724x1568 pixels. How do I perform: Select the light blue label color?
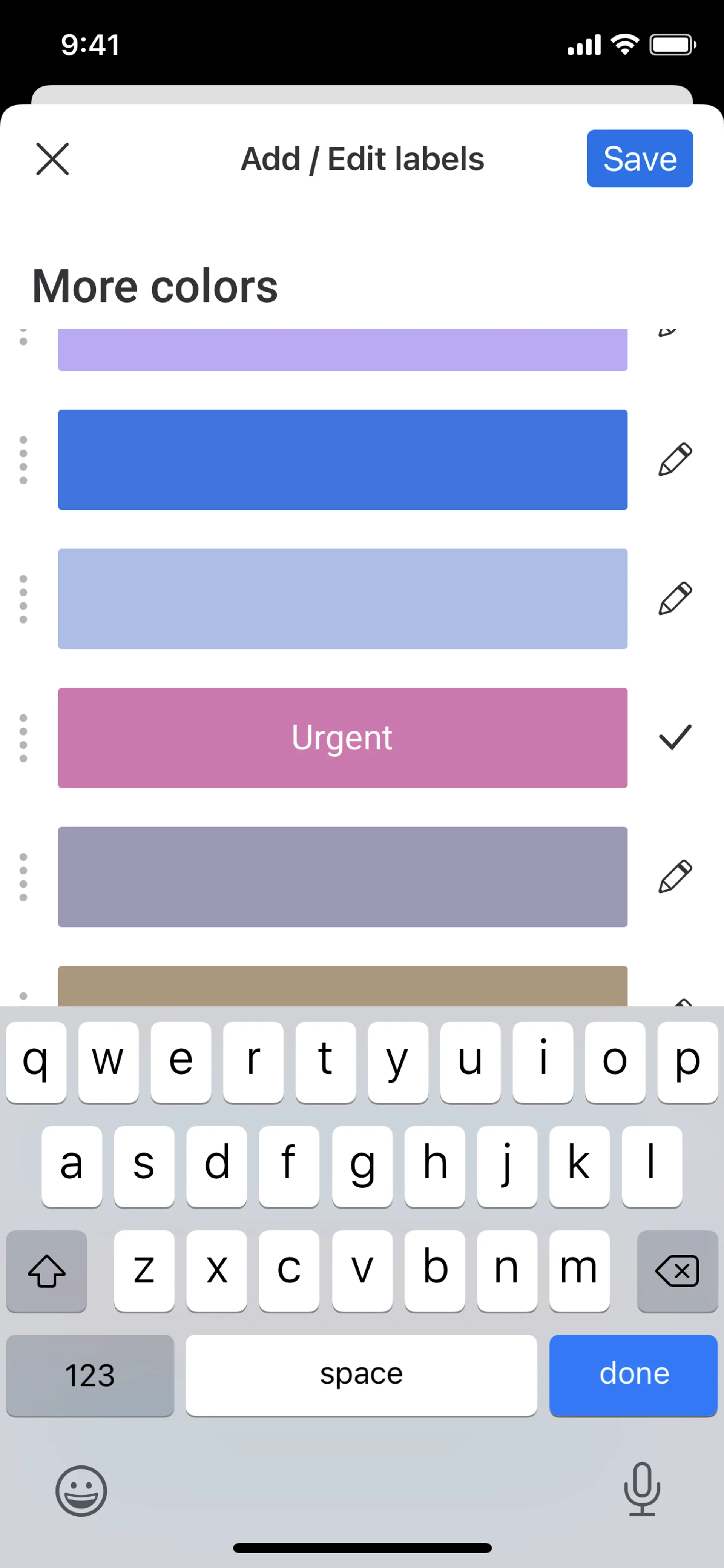(x=342, y=598)
